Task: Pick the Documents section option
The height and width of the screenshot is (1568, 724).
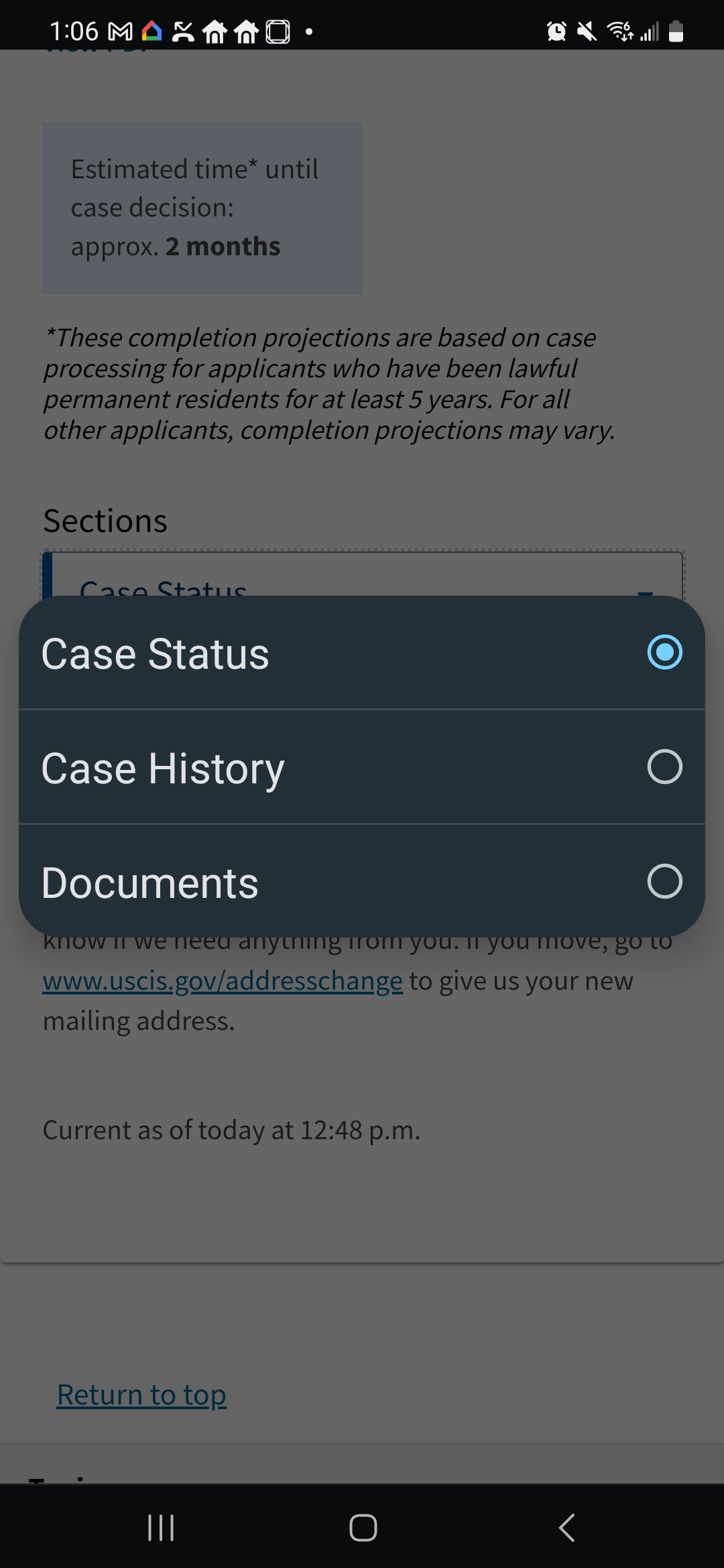Action: (362, 880)
